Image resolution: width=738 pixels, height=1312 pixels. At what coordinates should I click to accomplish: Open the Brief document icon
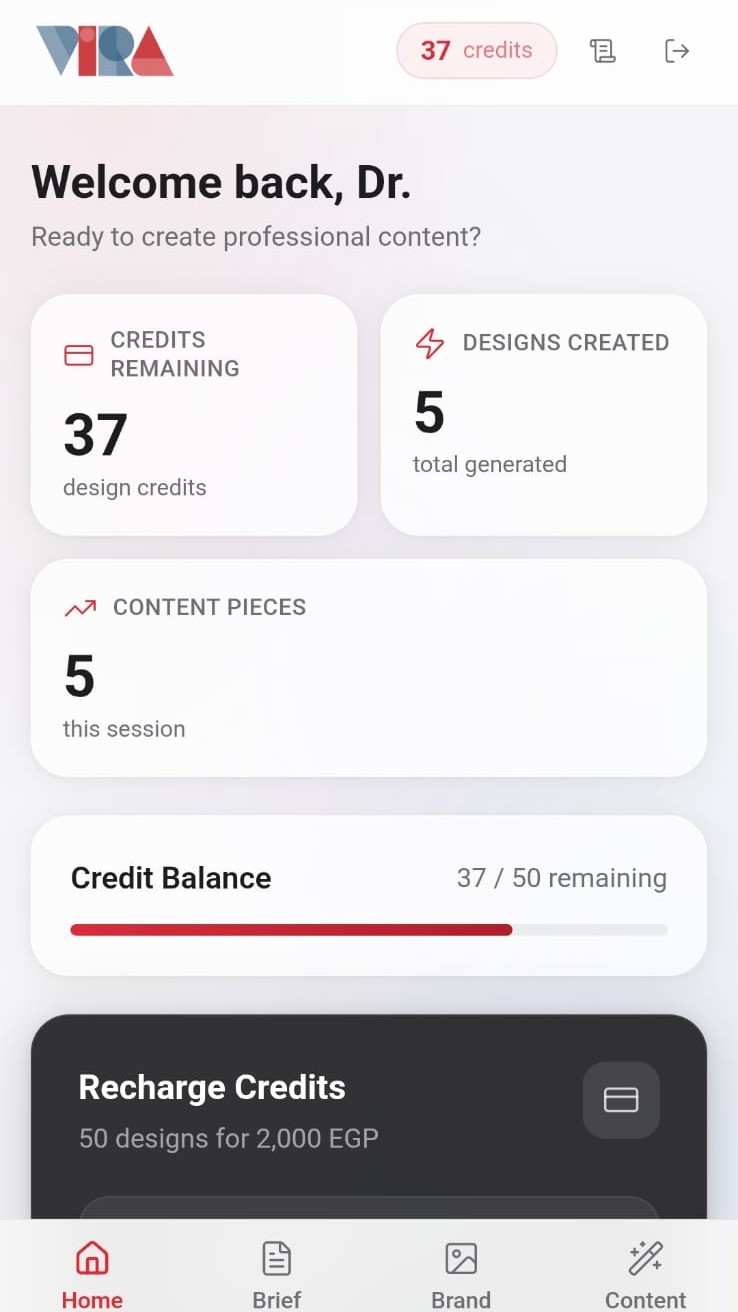pos(276,1258)
